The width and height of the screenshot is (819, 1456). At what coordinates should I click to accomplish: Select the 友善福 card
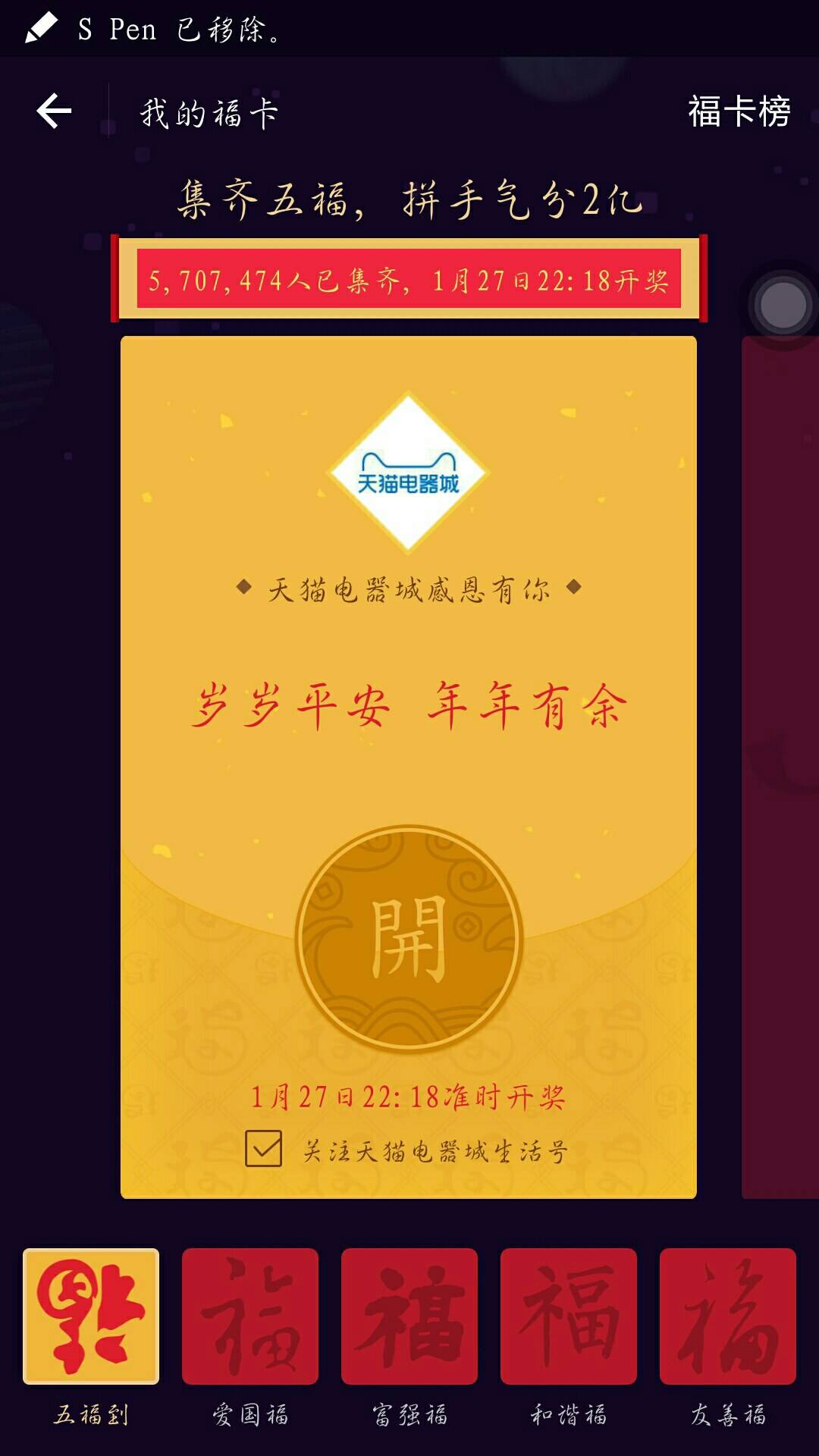coord(728,1316)
